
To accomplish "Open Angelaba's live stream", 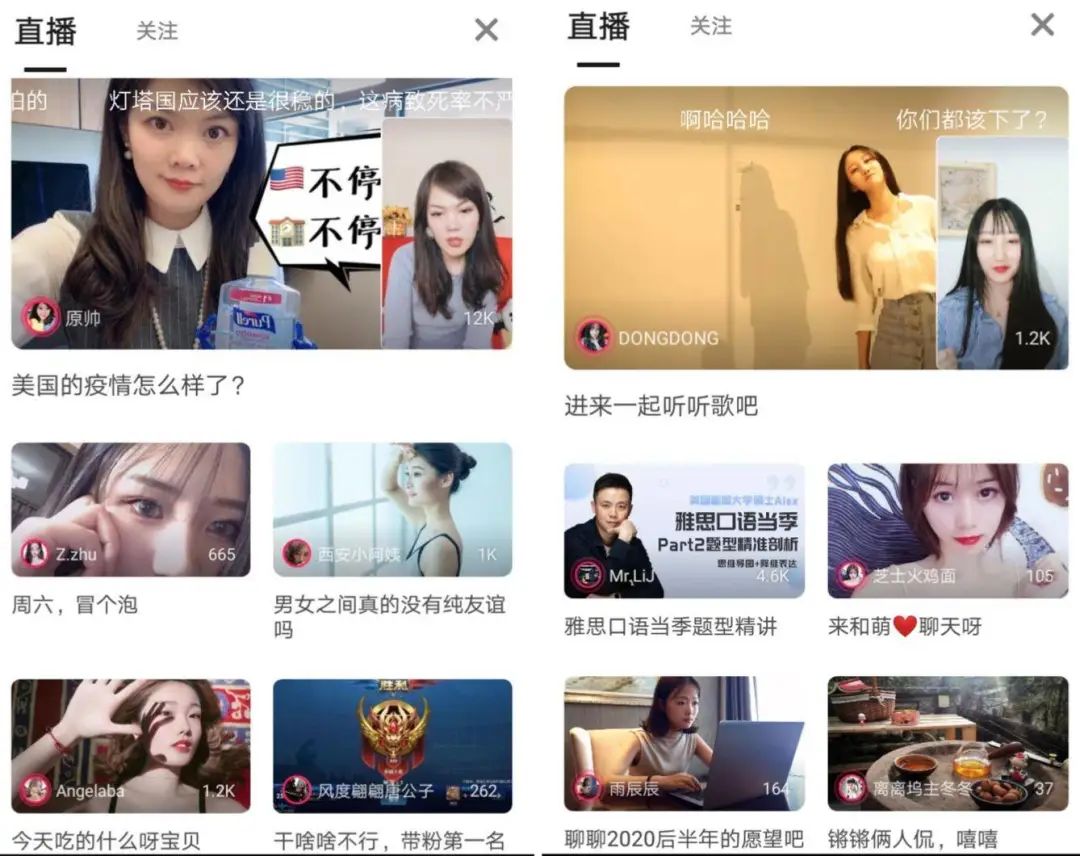I will (x=131, y=746).
